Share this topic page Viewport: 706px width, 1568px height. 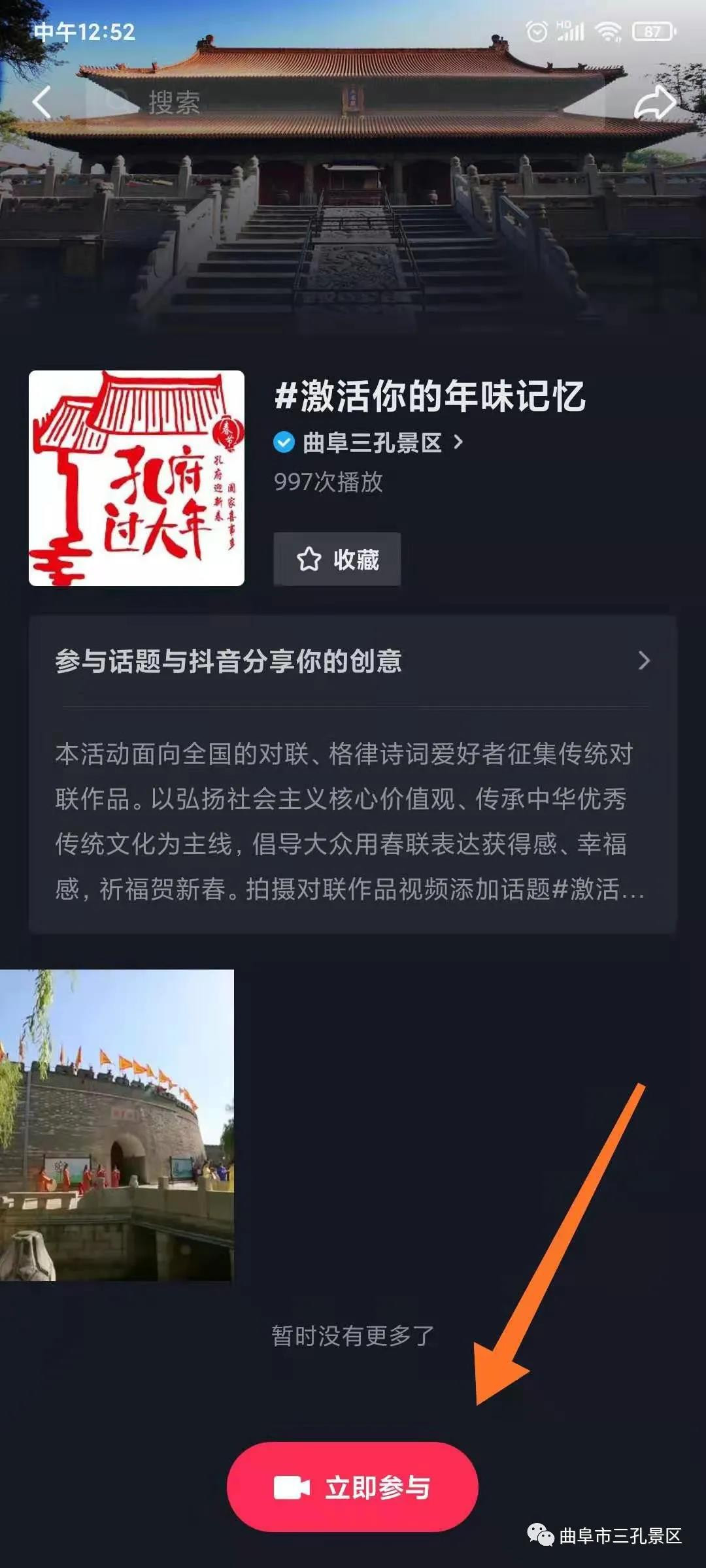tap(654, 103)
